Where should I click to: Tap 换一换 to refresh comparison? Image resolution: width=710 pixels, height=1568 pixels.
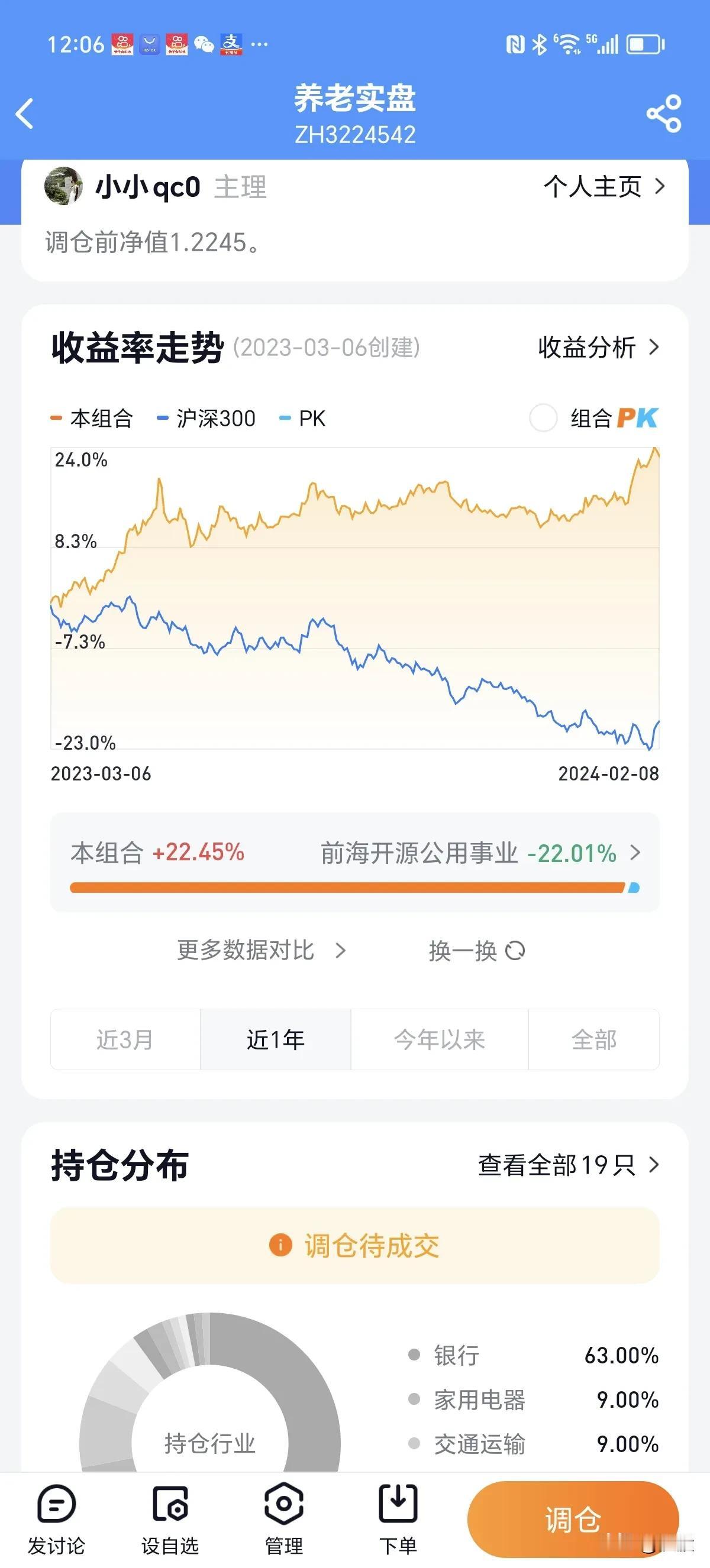(x=477, y=951)
